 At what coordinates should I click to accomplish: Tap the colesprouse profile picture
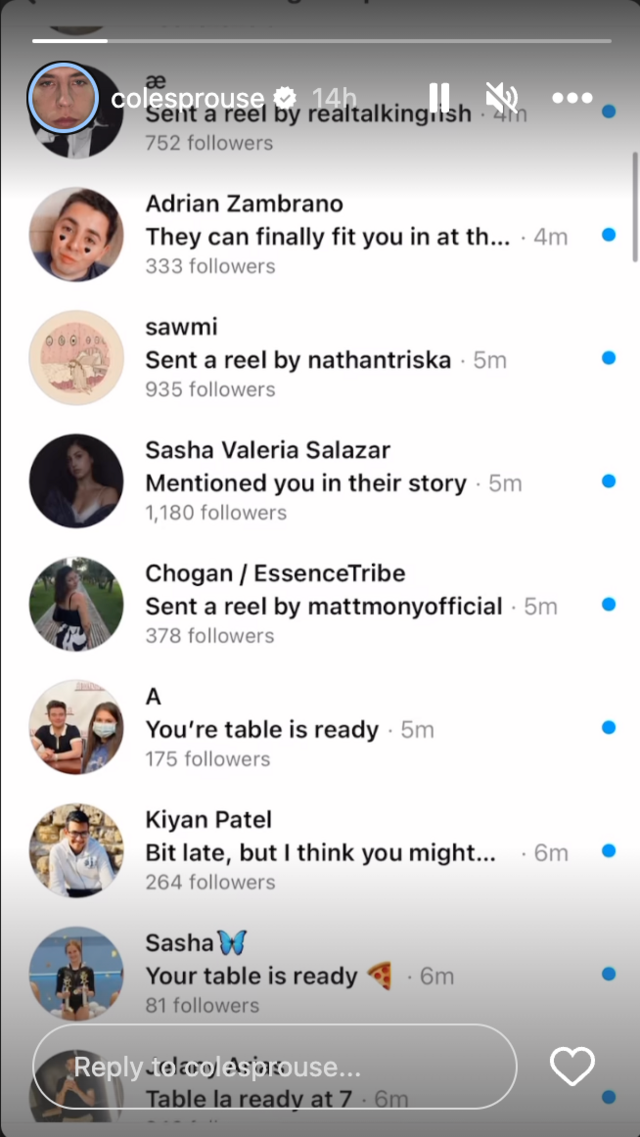tap(63, 98)
